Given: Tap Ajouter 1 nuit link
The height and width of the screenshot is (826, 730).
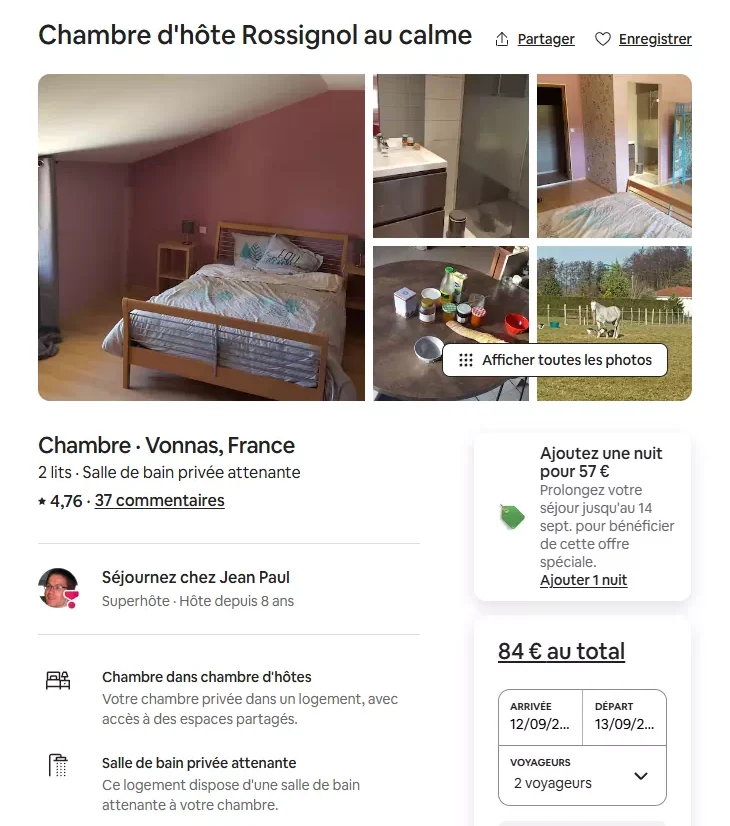Looking at the screenshot, I should (x=583, y=580).
